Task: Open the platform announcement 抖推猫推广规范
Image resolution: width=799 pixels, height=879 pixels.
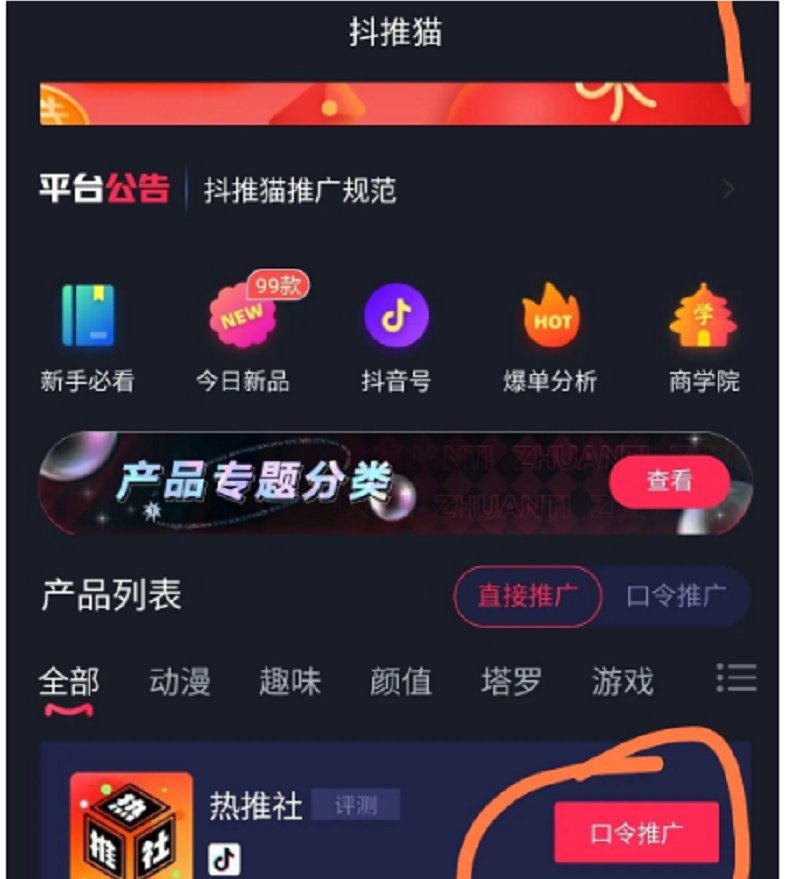Action: point(300,190)
